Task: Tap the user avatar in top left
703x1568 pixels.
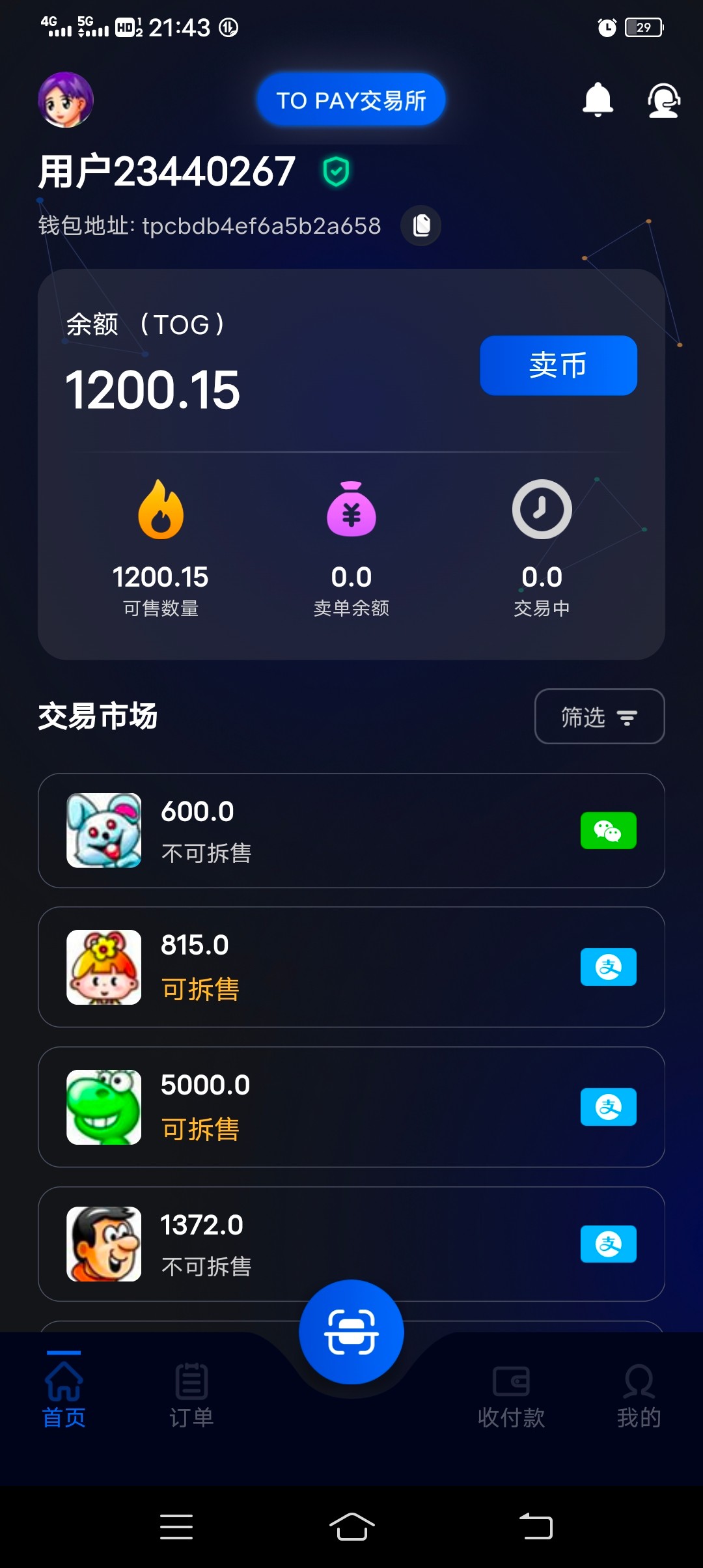Action: point(66,101)
